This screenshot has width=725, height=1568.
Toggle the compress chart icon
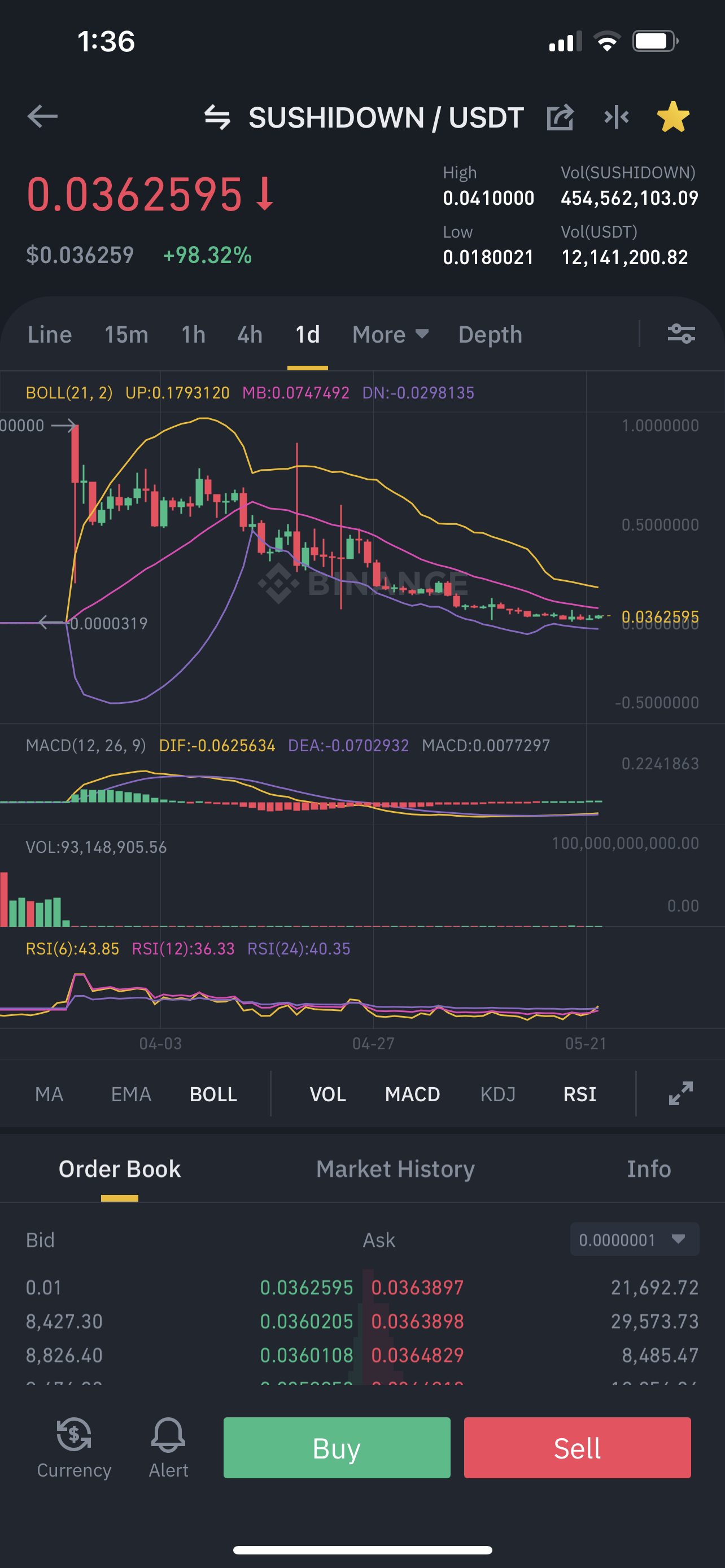(617, 117)
